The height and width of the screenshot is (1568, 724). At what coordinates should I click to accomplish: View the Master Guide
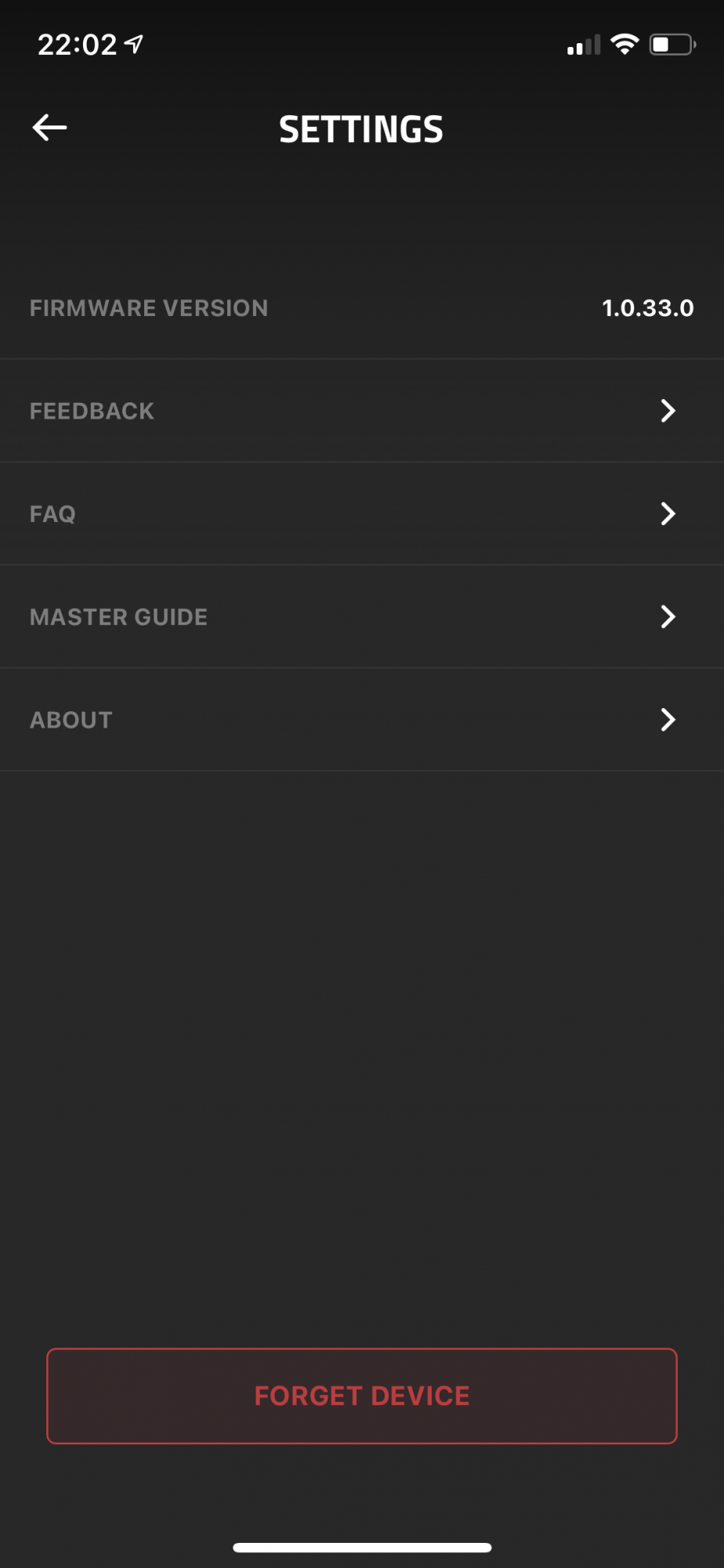(x=360, y=617)
